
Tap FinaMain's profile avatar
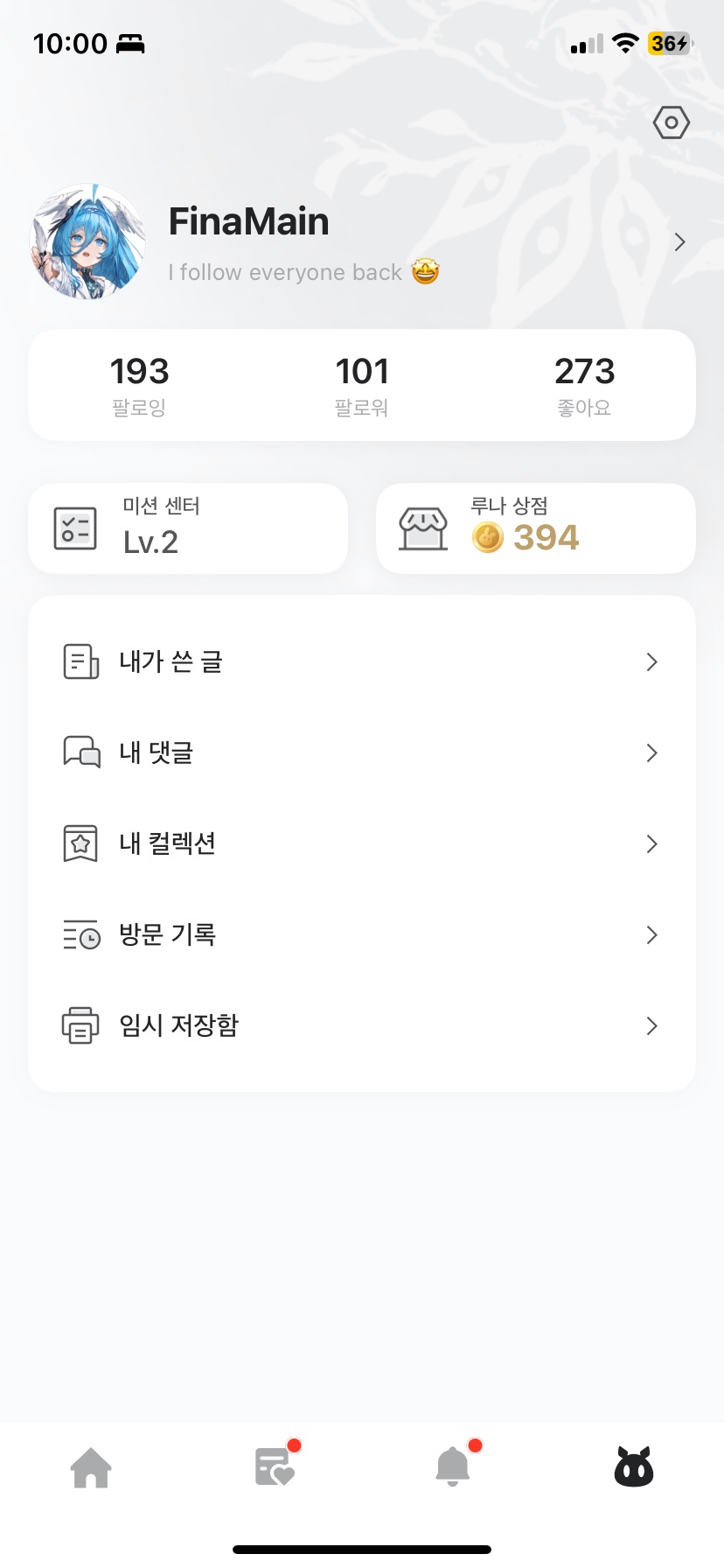[x=88, y=241]
